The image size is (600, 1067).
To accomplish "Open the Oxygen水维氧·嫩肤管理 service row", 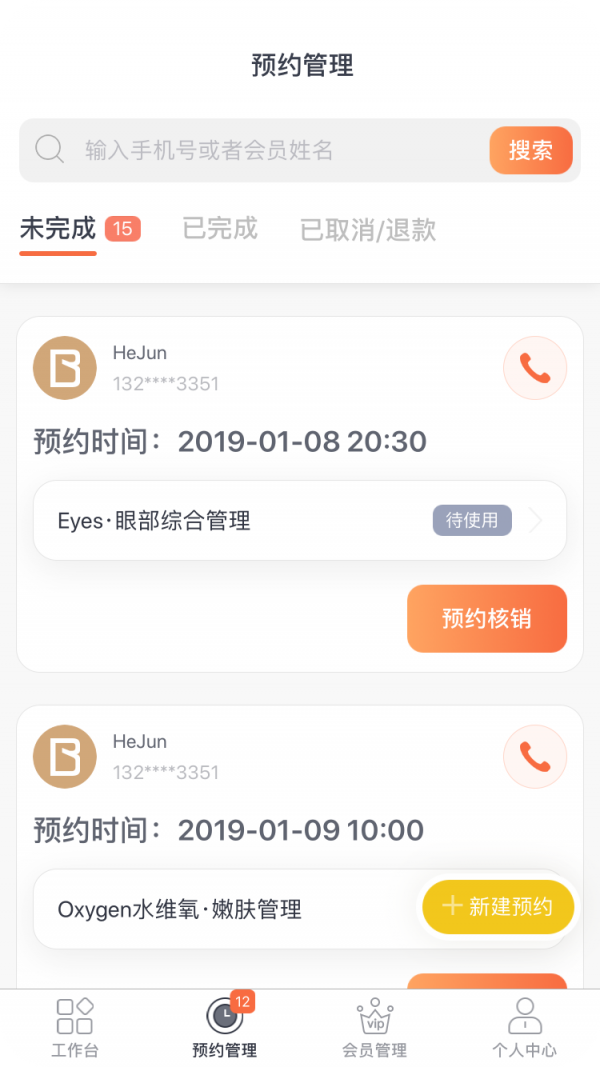I will point(220,909).
